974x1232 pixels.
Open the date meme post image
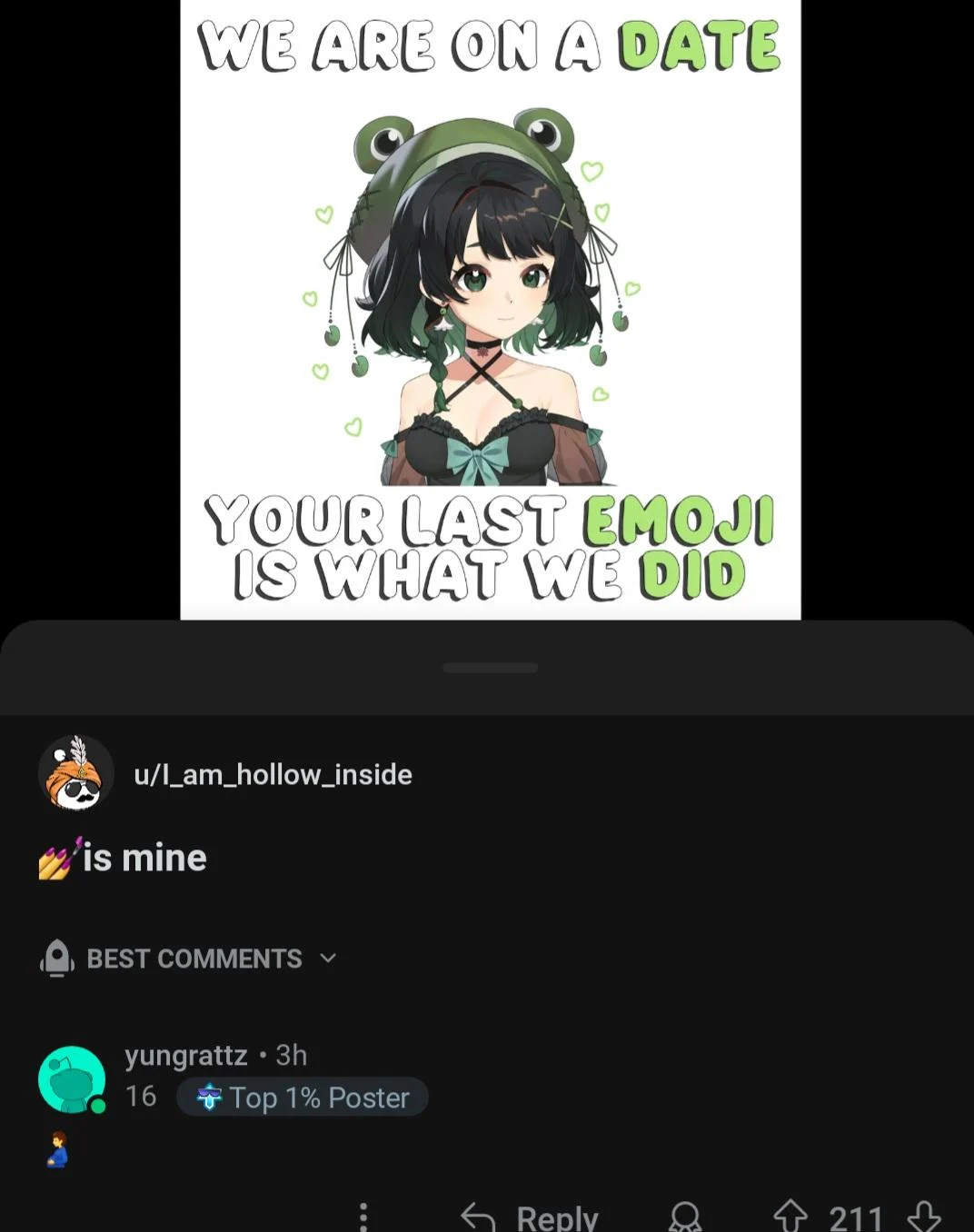(x=491, y=309)
